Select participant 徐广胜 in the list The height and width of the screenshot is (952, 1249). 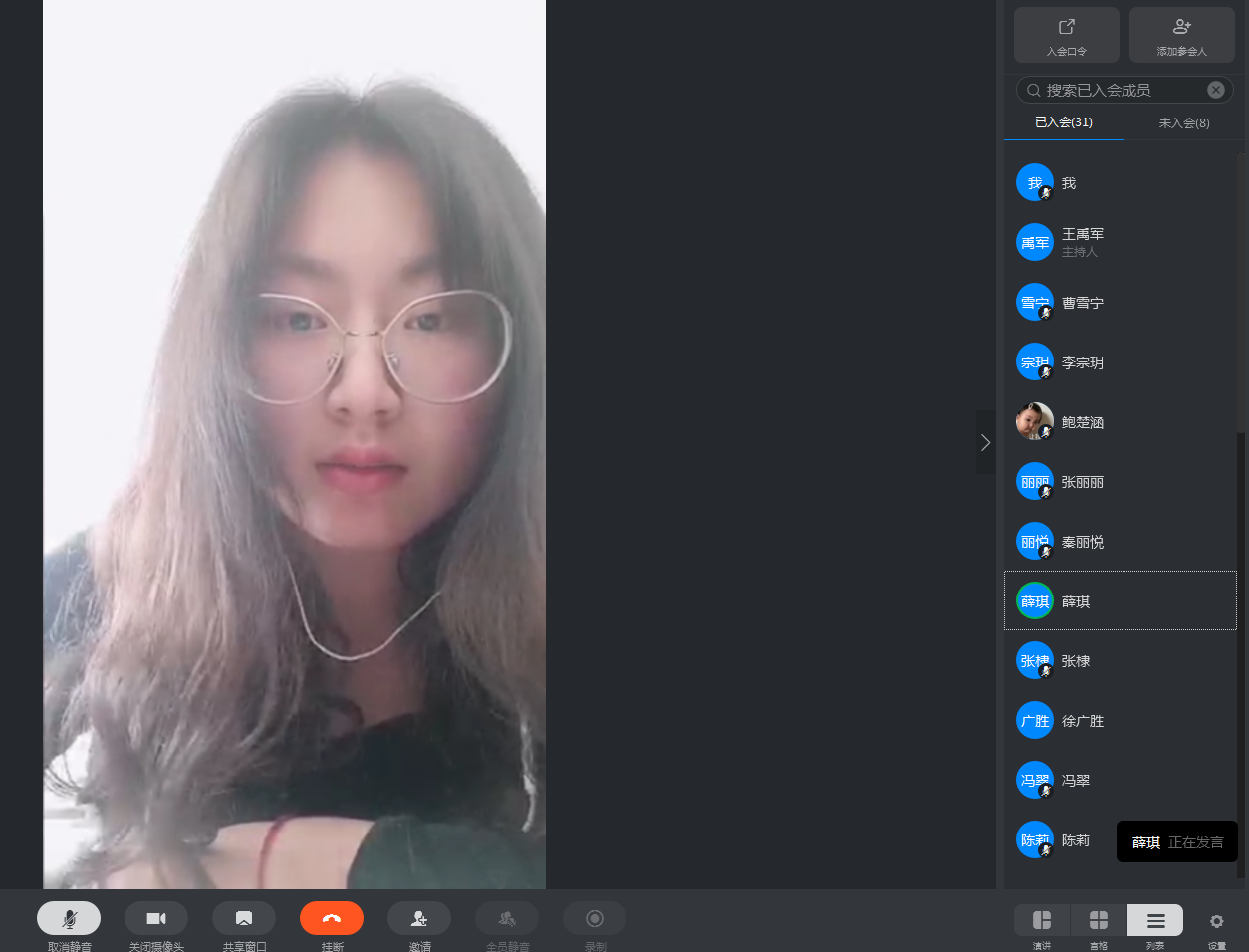(x=1082, y=721)
